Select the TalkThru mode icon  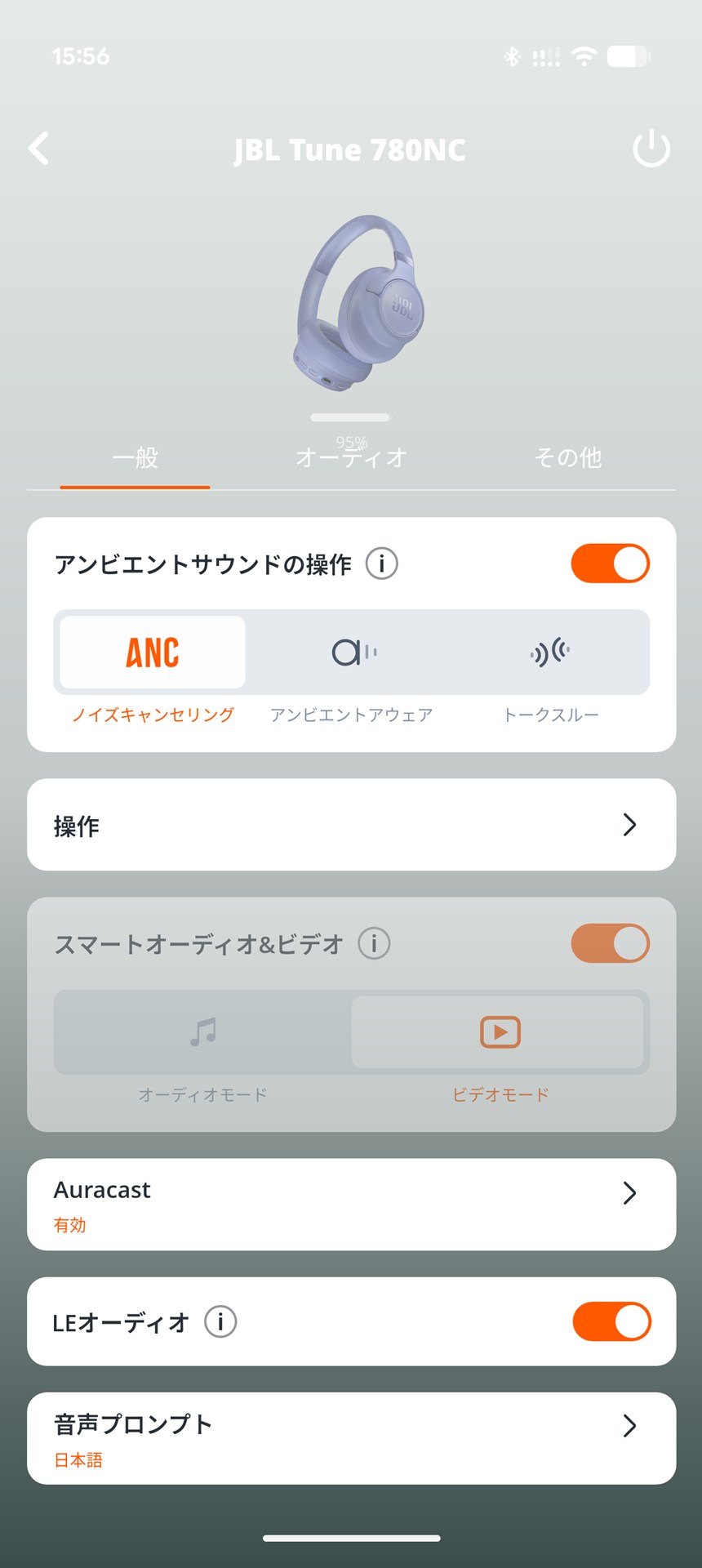[553, 652]
